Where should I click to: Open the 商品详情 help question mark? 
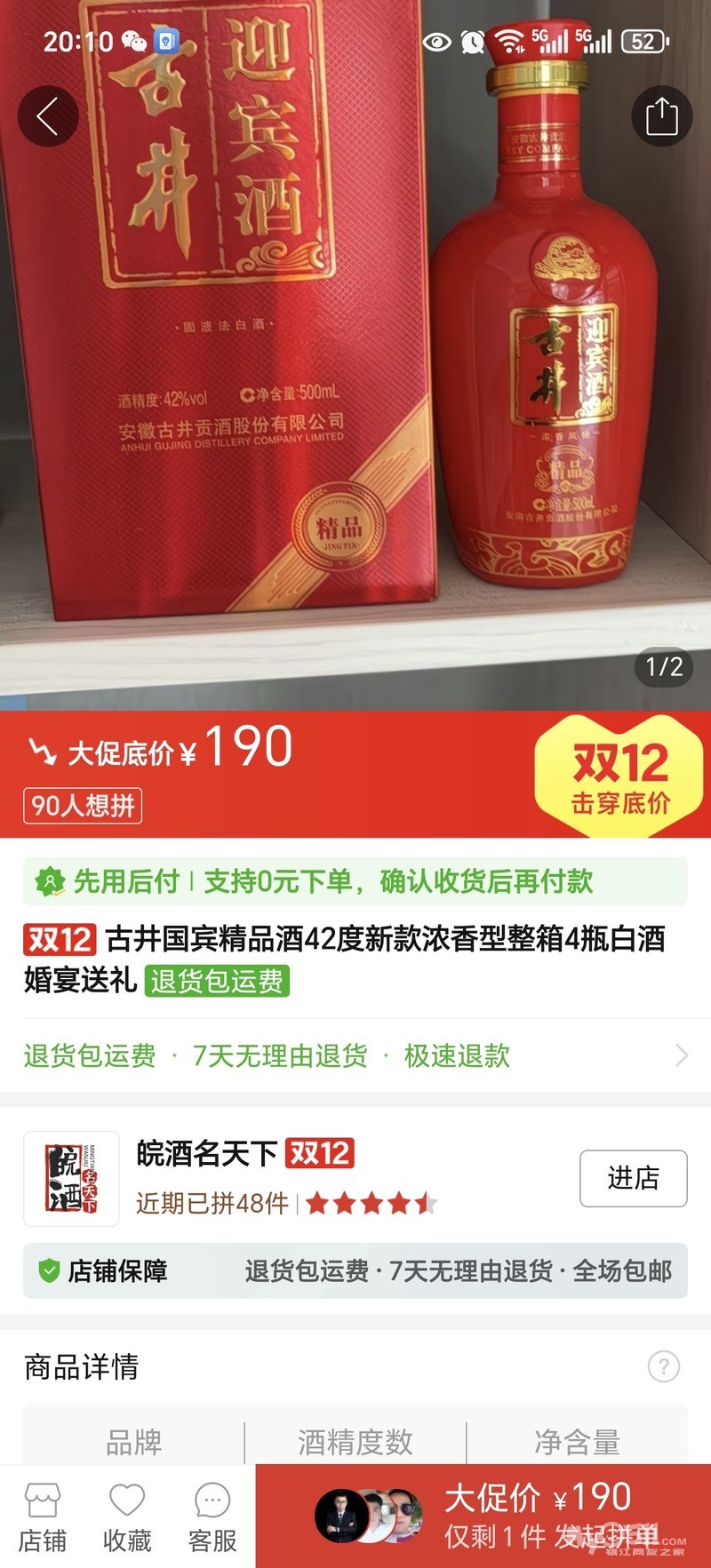pos(663,1366)
